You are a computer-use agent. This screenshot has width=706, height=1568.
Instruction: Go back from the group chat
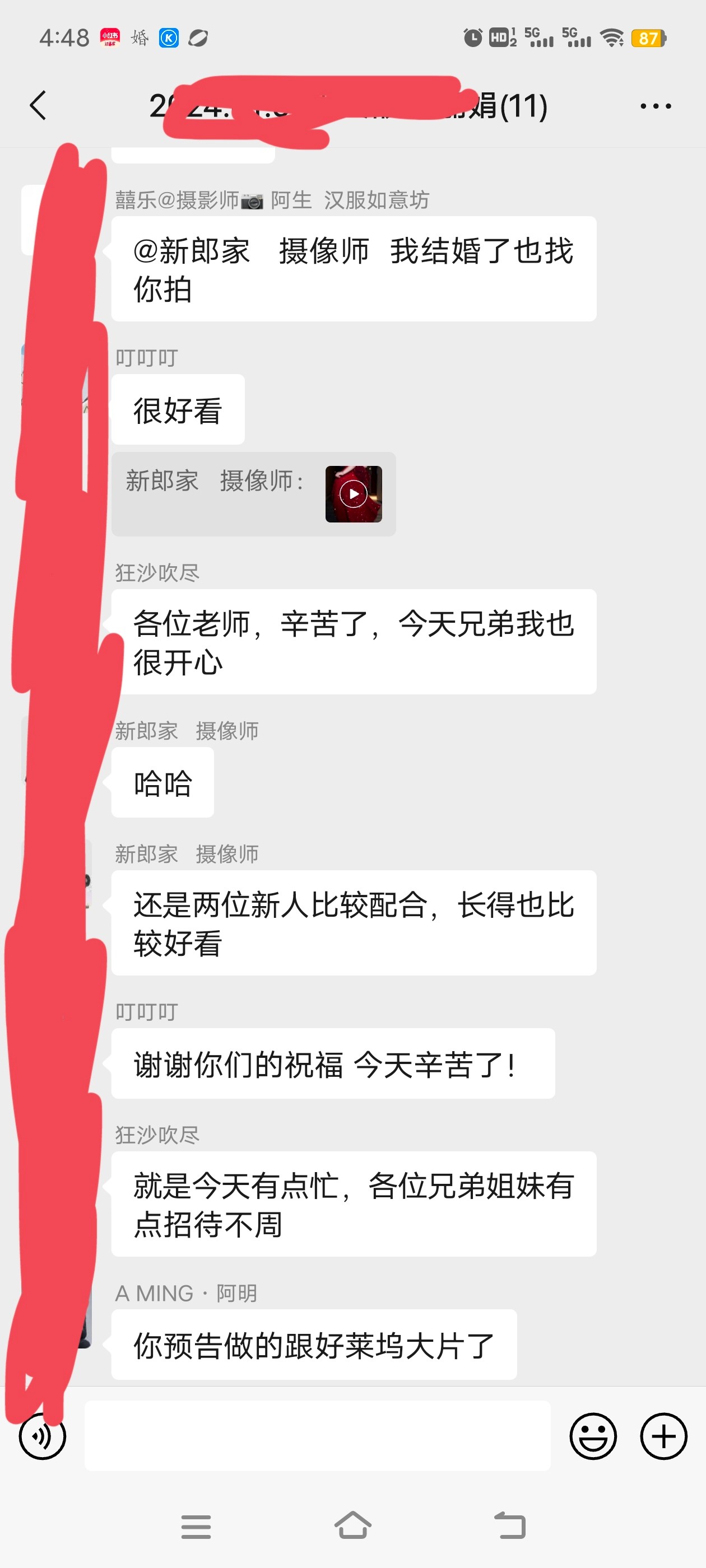click(38, 105)
